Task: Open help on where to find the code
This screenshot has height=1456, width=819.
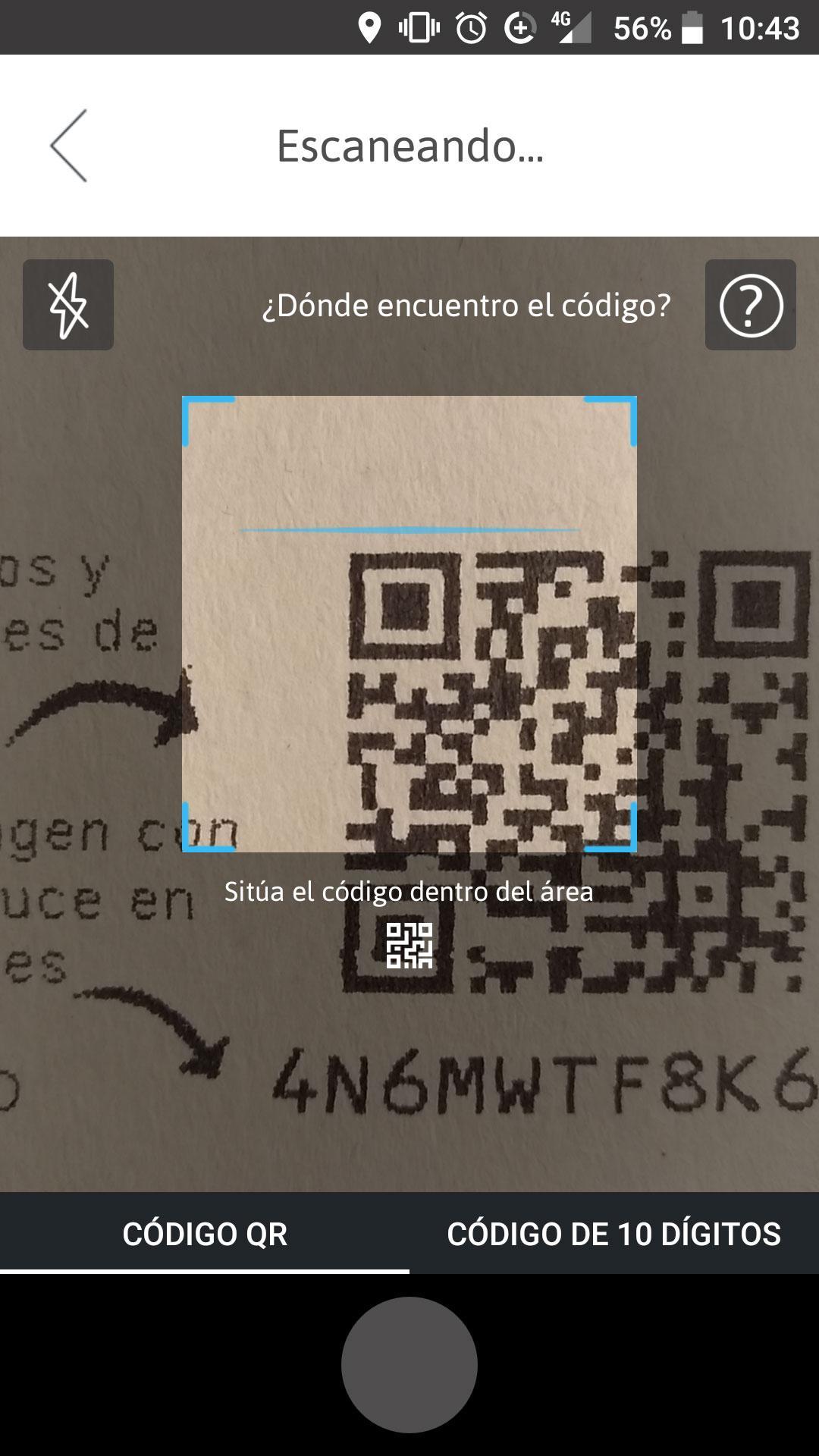Action: pyautogui.click(x=750, y=305)
